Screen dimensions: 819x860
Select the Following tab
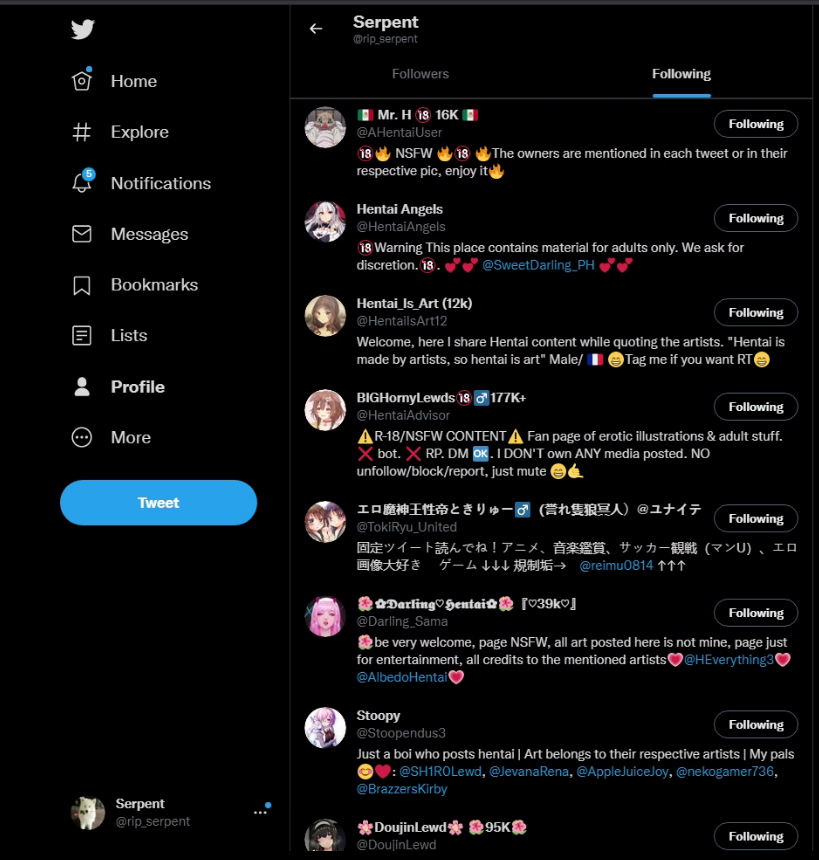681,74
